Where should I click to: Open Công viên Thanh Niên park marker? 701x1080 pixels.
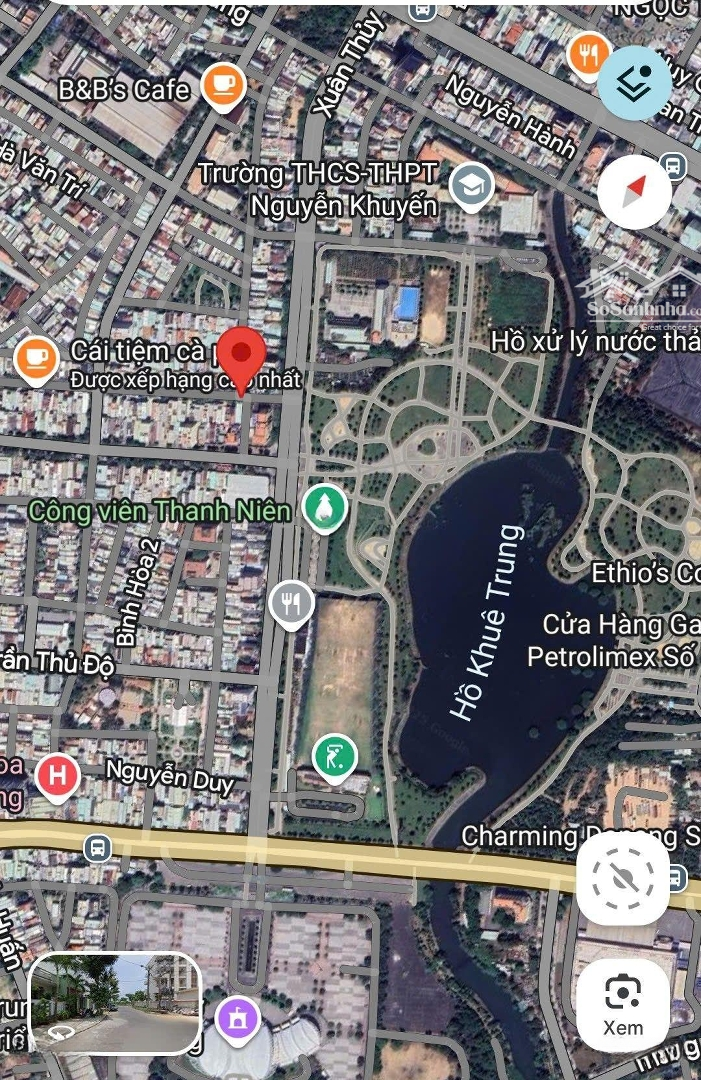pos(325,508)
